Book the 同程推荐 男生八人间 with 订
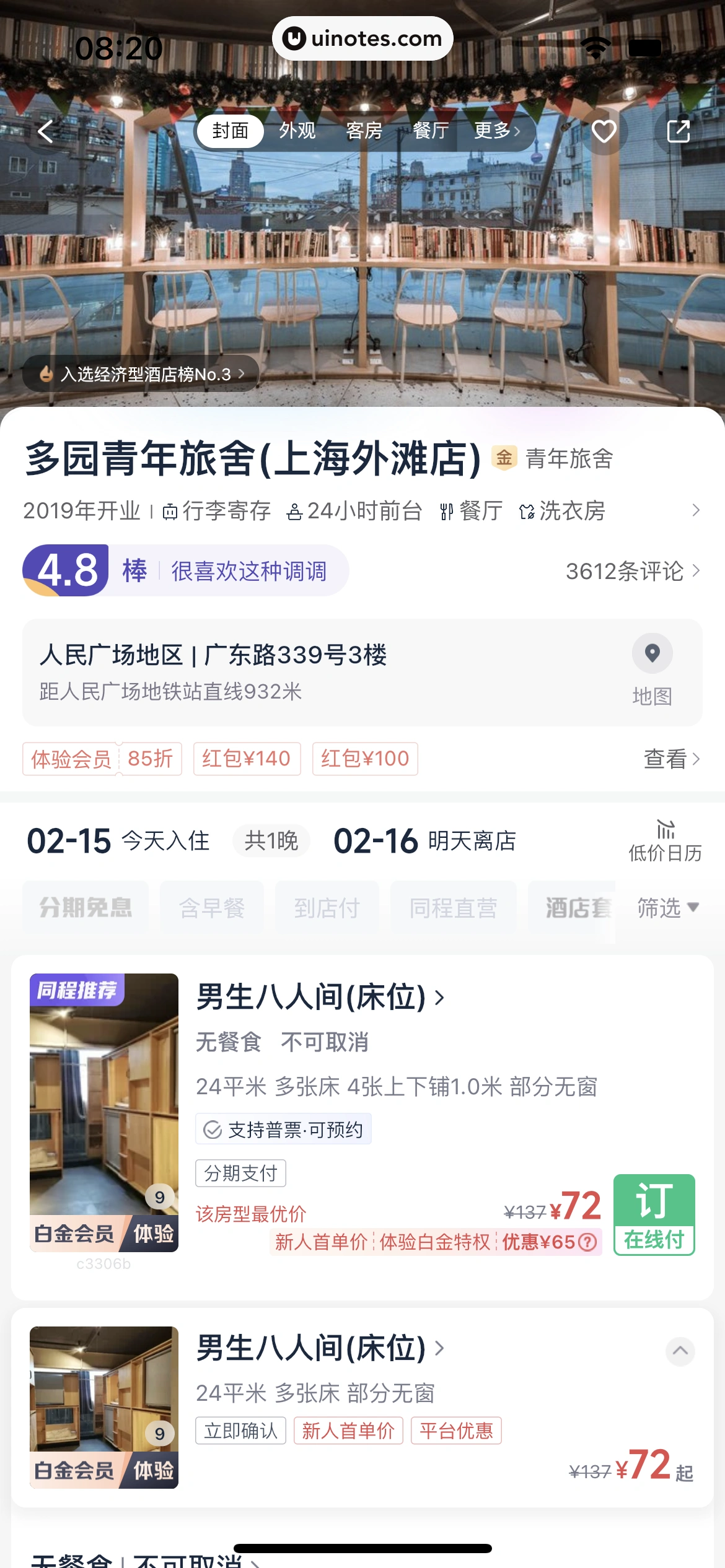Image resolution: width=725 pixels, height=1568 pixels. pyautogui.click(x=654, y=1214)
